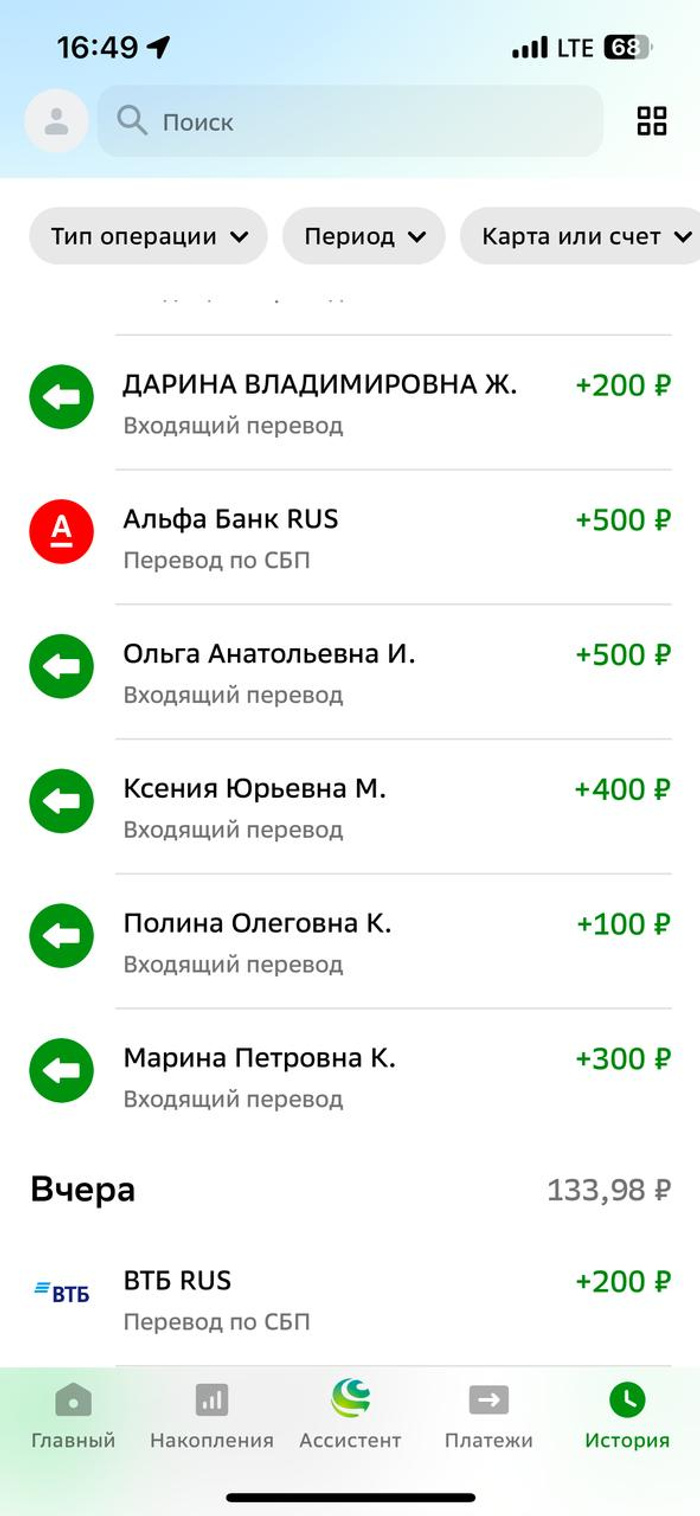Expand the Тип операции filter
Screen dimensions: 700x1516
(148, 236)
